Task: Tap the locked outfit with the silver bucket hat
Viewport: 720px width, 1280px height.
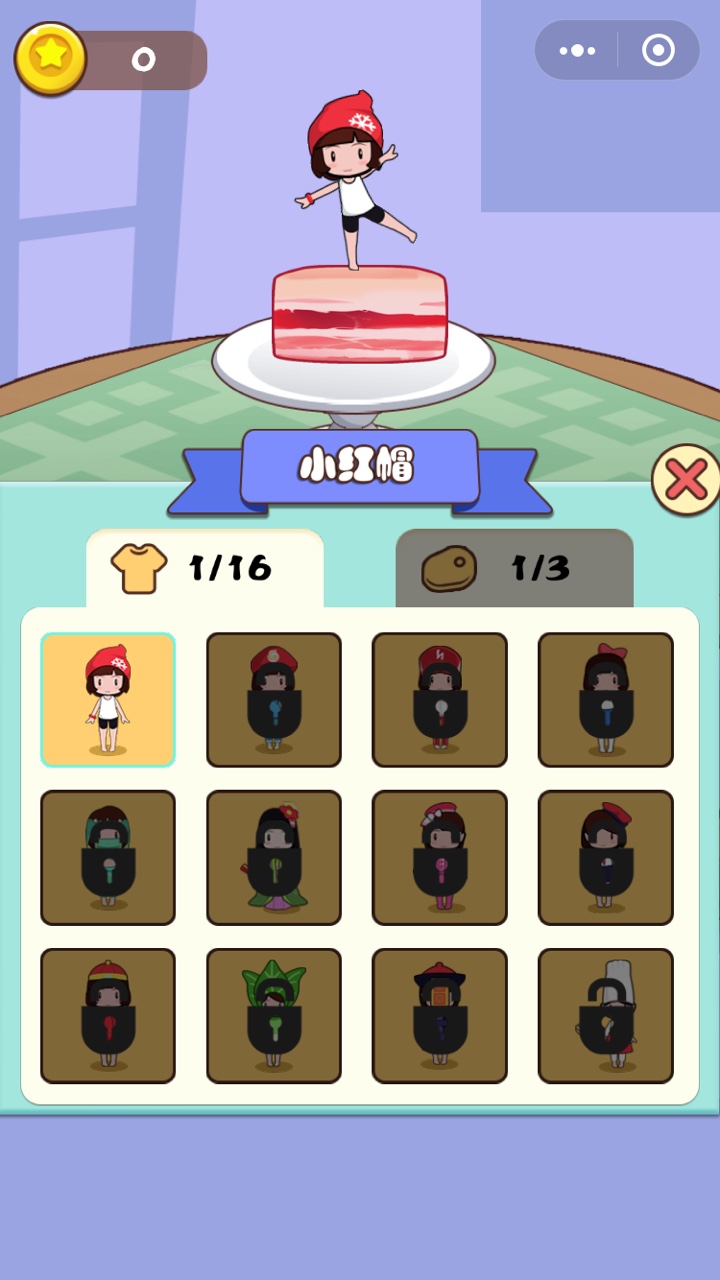Action: coord(606,1016)
